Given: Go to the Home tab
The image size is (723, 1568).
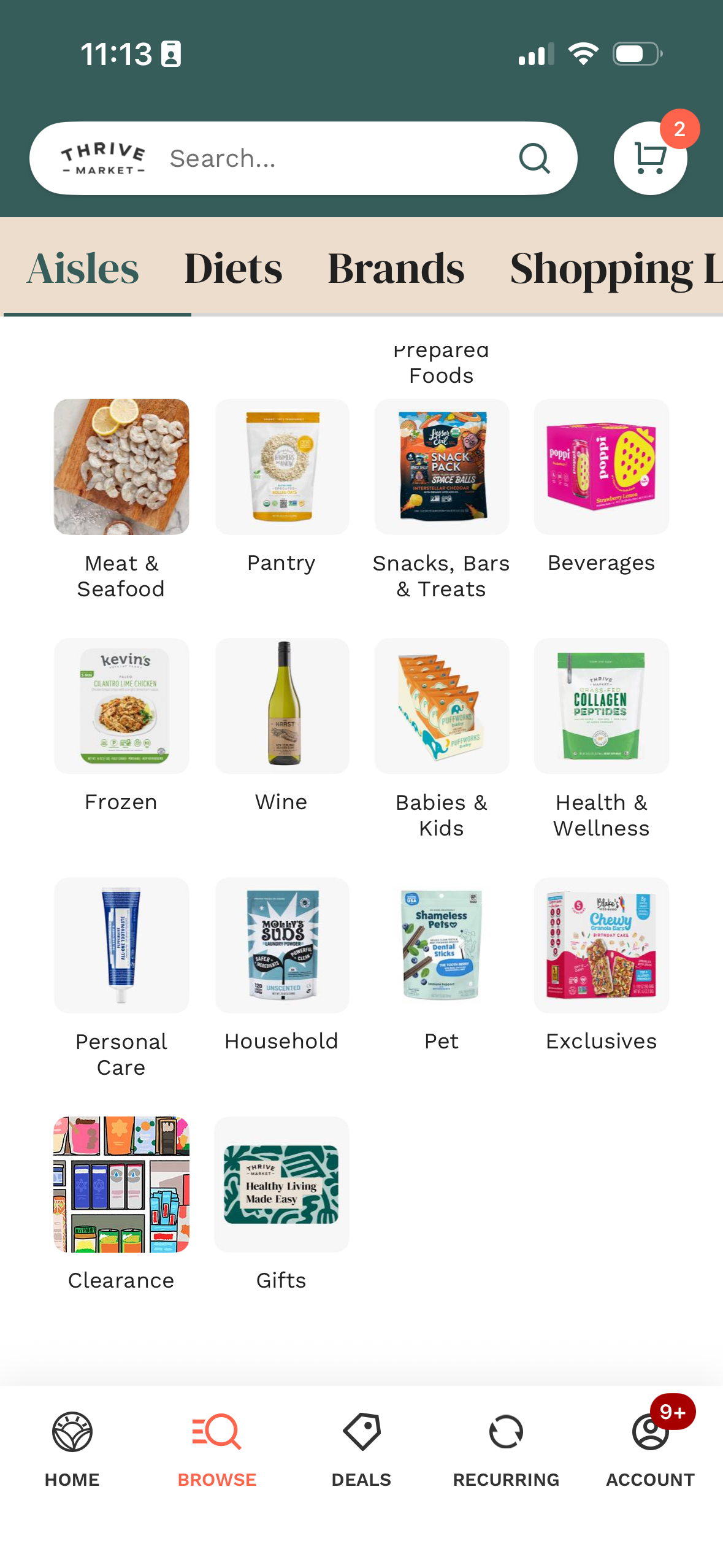Looking at the screenshot, I should pyautogui.click(x=72, y=1449).
